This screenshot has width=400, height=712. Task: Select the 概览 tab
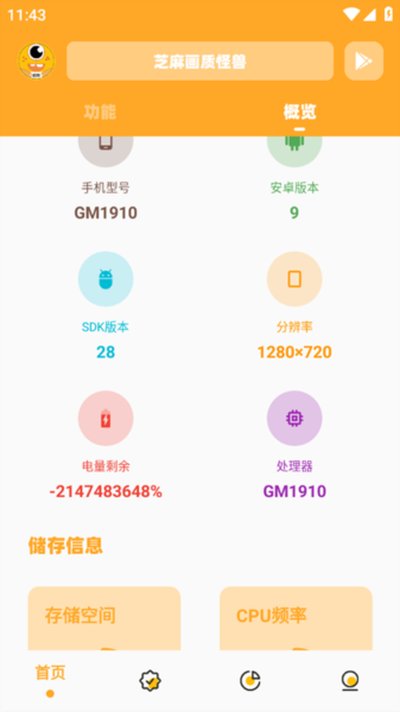coord(300,112)
